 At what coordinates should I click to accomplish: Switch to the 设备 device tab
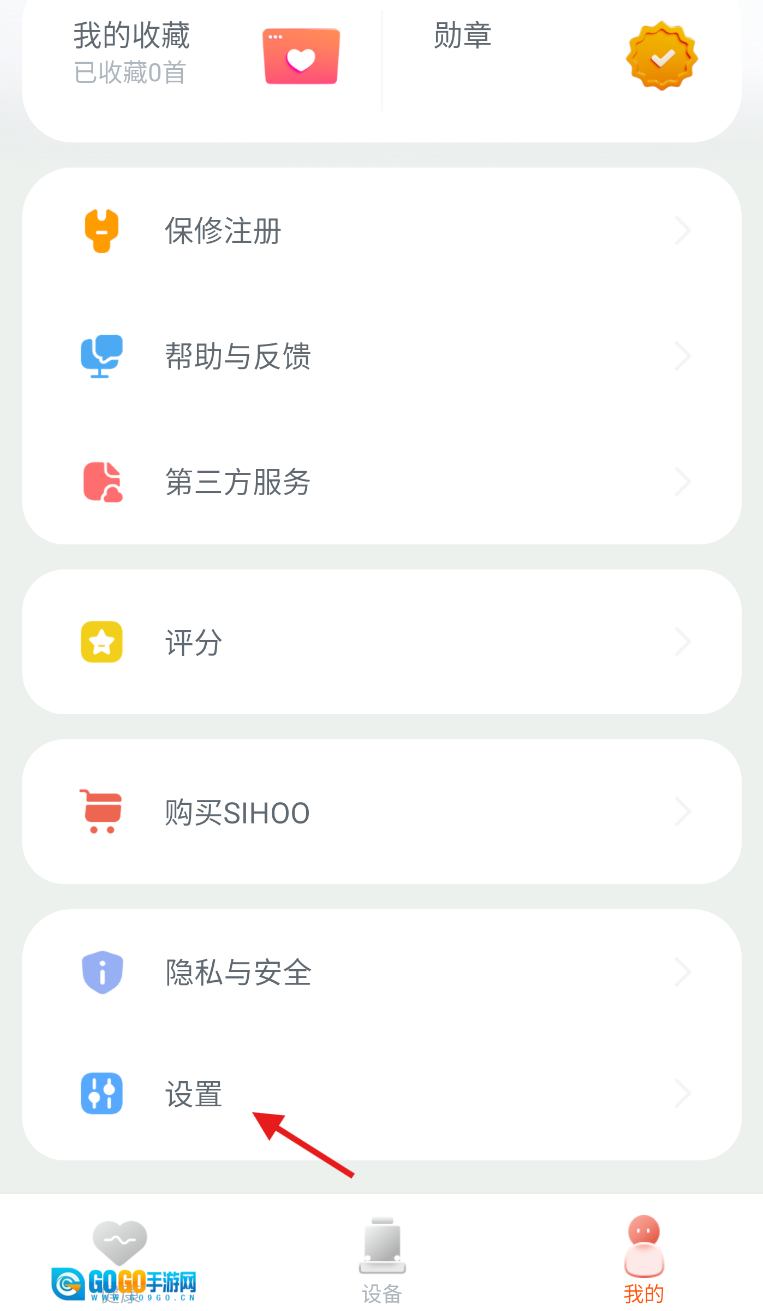381,1258
